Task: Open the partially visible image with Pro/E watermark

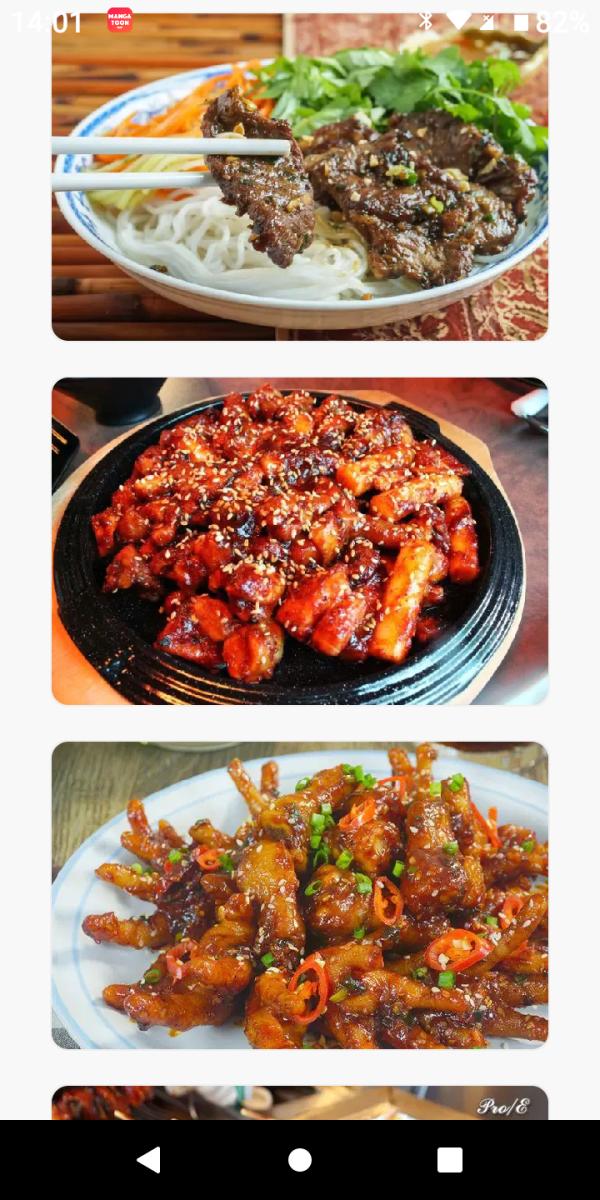Action: pos(300,1103)
